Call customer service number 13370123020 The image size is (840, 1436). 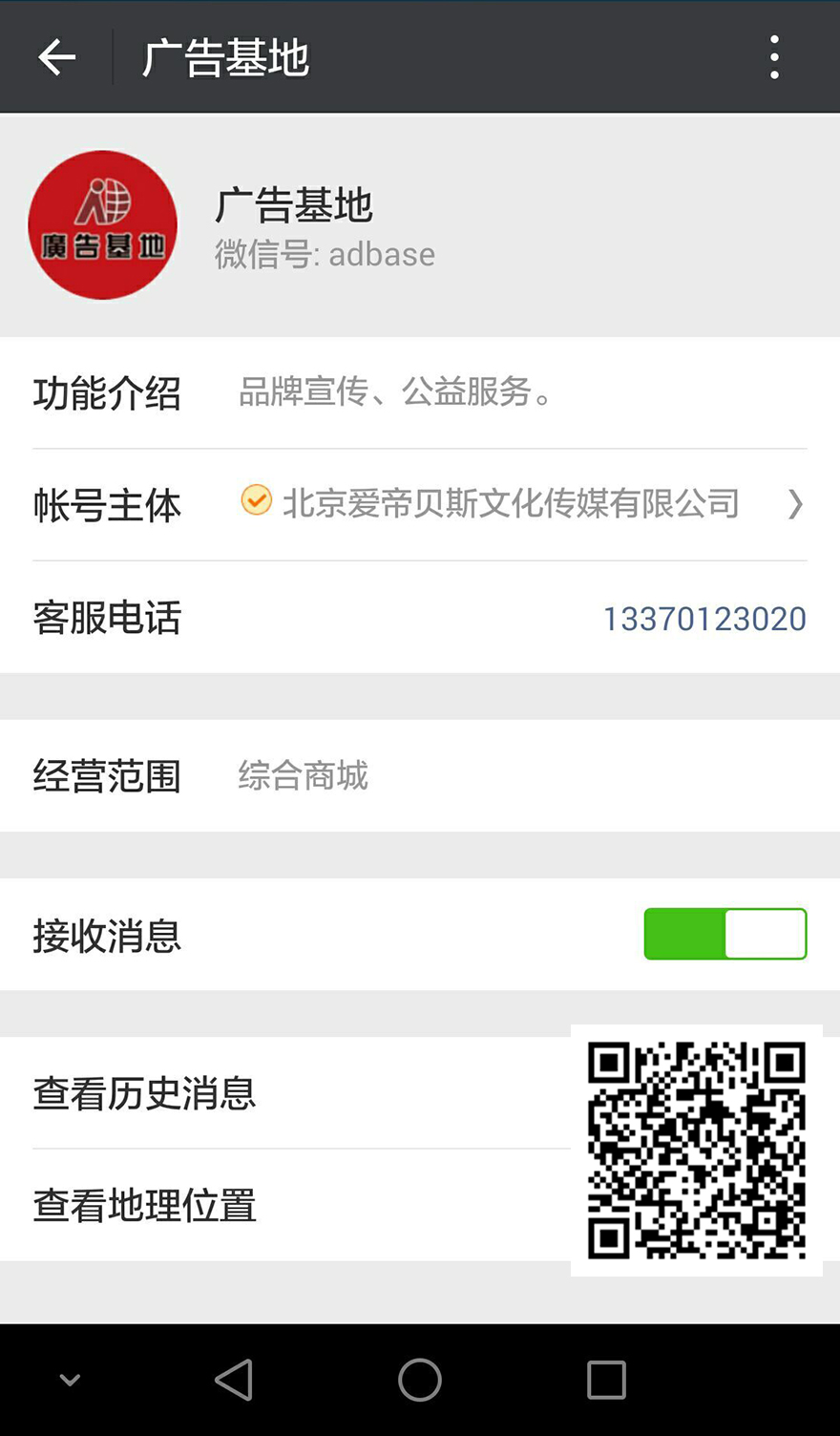[x=704, y=619]
